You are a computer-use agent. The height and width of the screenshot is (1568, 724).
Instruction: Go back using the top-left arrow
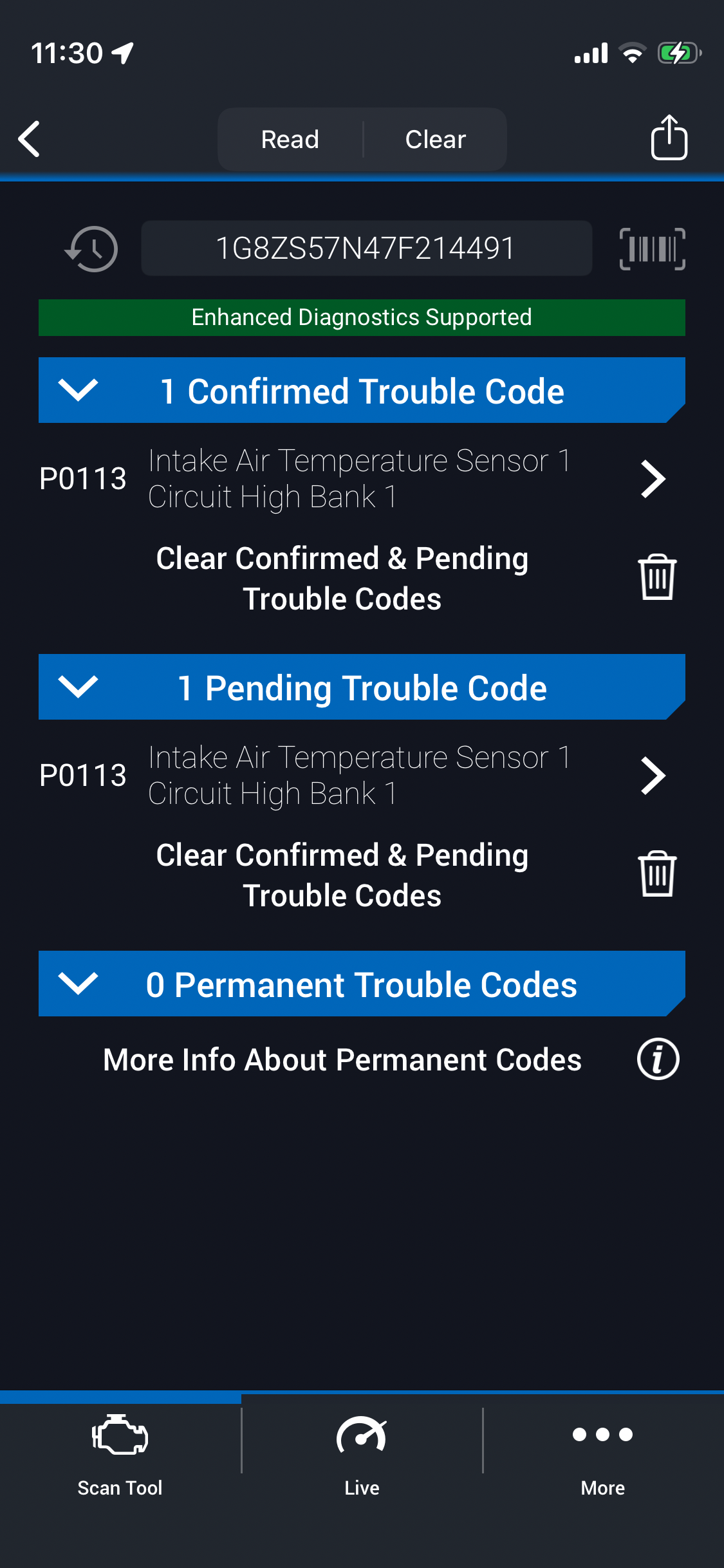pyautogui.click(x=30, y=139)
